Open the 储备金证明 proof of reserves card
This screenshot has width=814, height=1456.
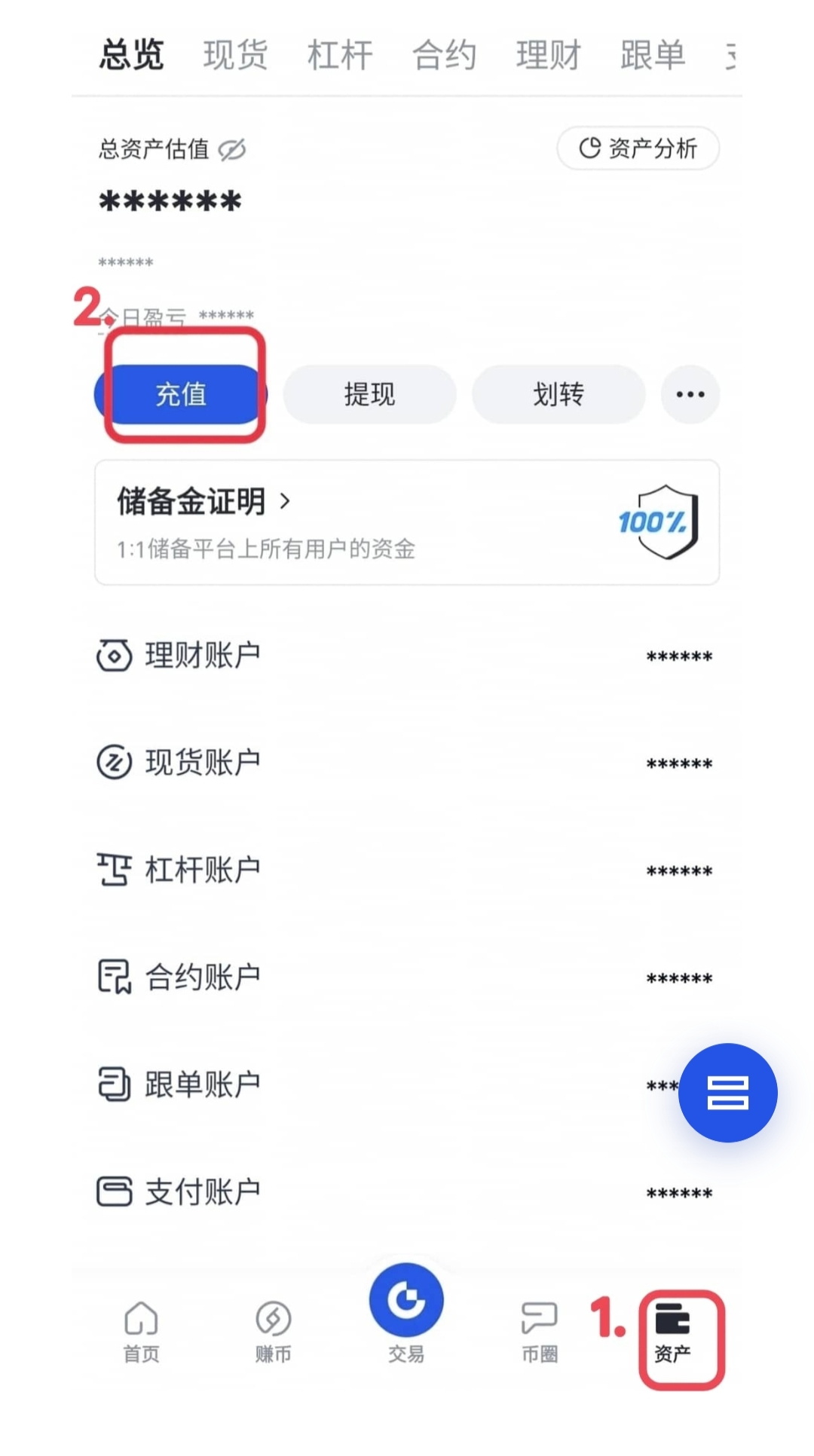point(407,522)
